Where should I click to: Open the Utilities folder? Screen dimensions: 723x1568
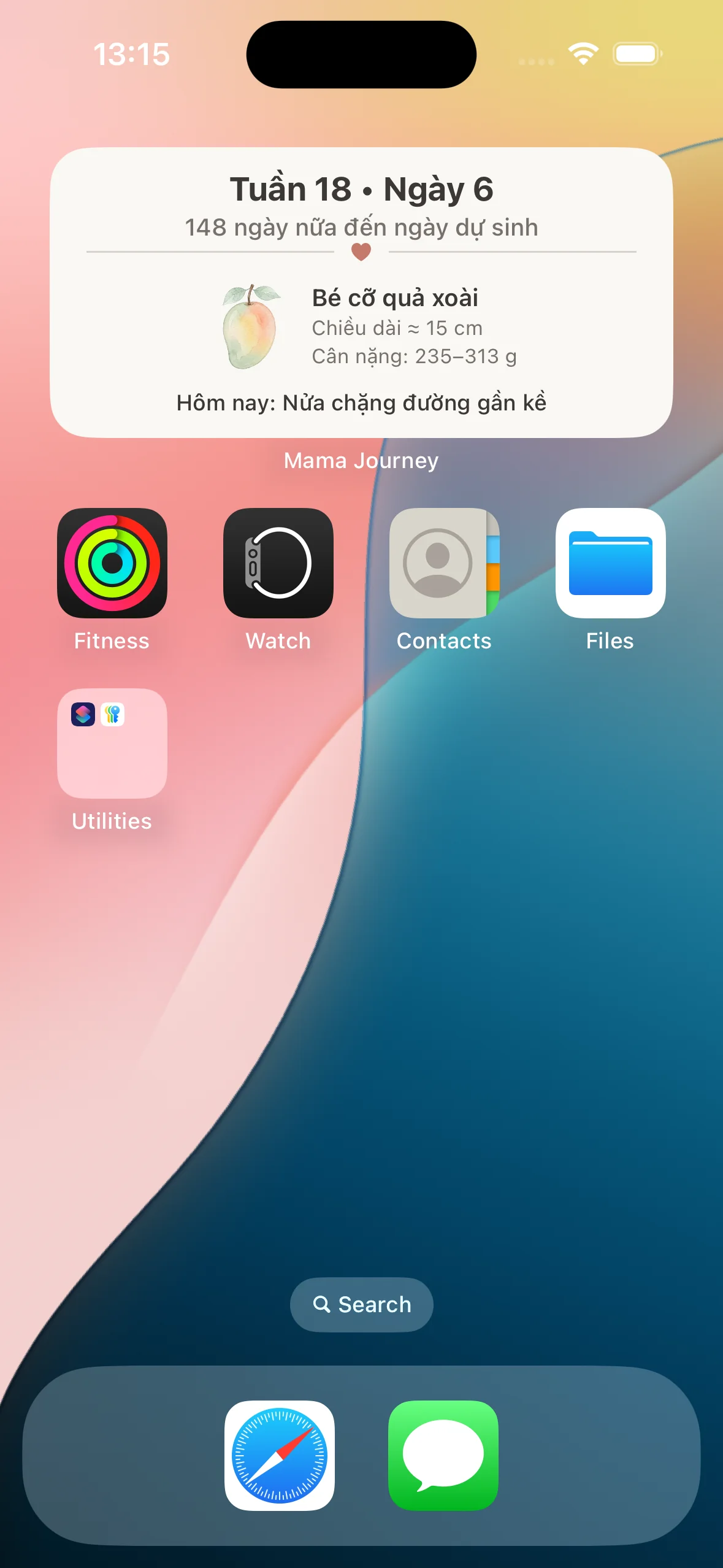click(x=112, y=743)
